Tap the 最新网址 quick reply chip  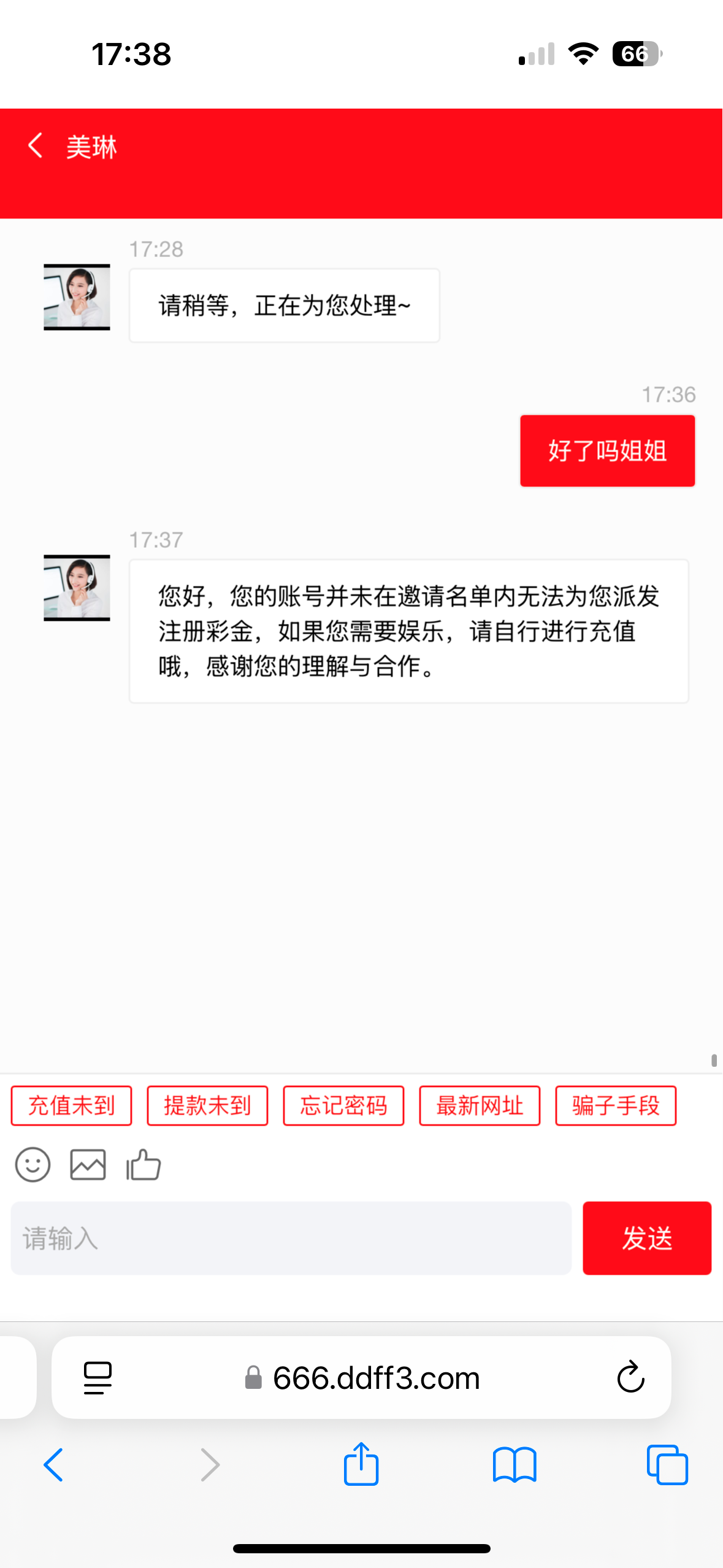click(x=480, y=1105)
